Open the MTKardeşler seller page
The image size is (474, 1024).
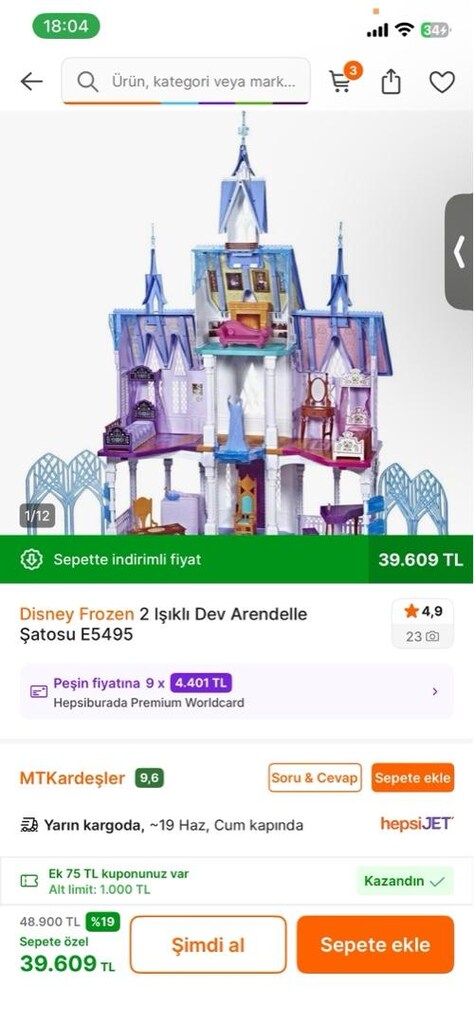[72, 778]
